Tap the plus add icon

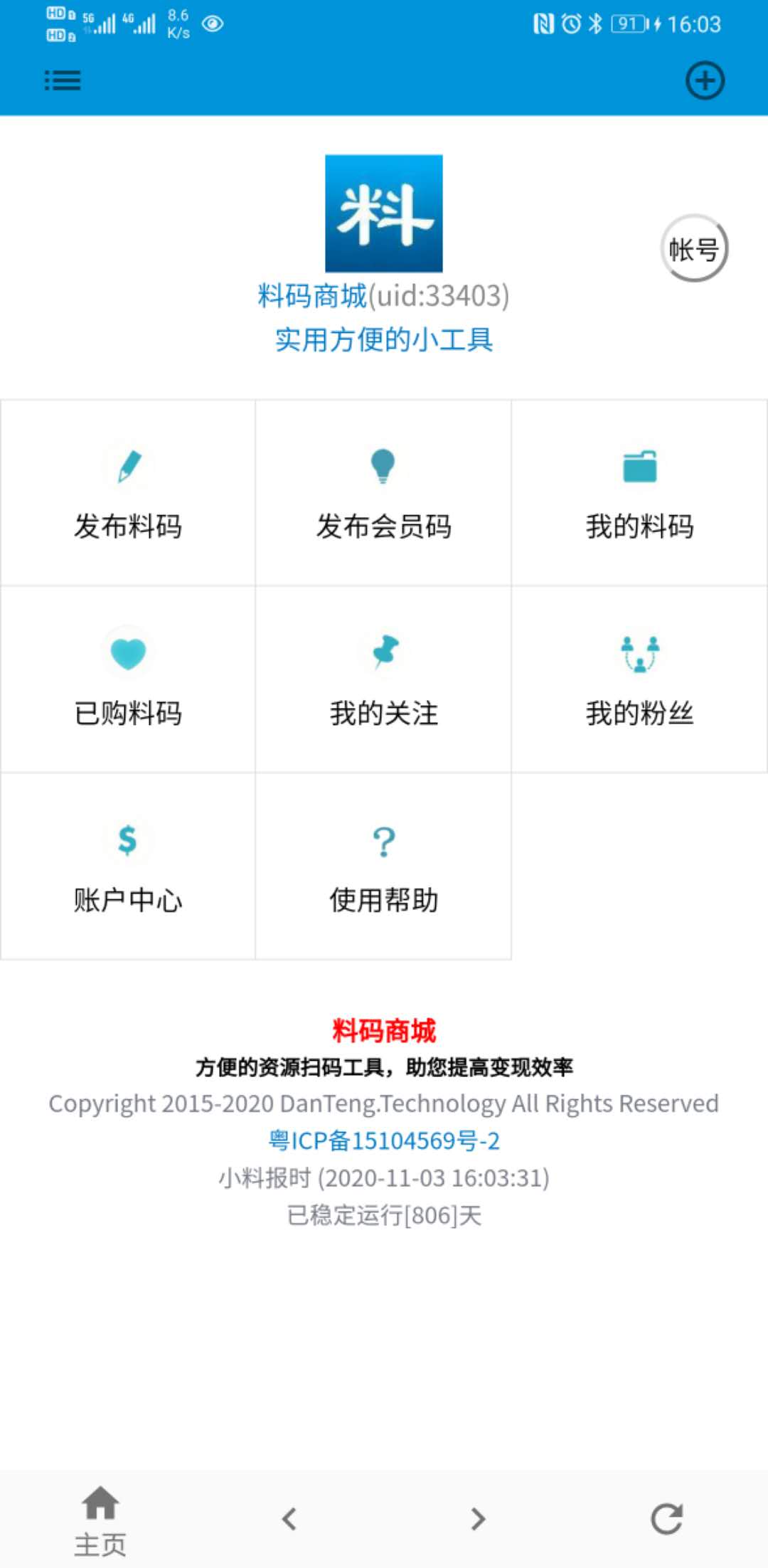pyautogui.click(x=705, y=80)
